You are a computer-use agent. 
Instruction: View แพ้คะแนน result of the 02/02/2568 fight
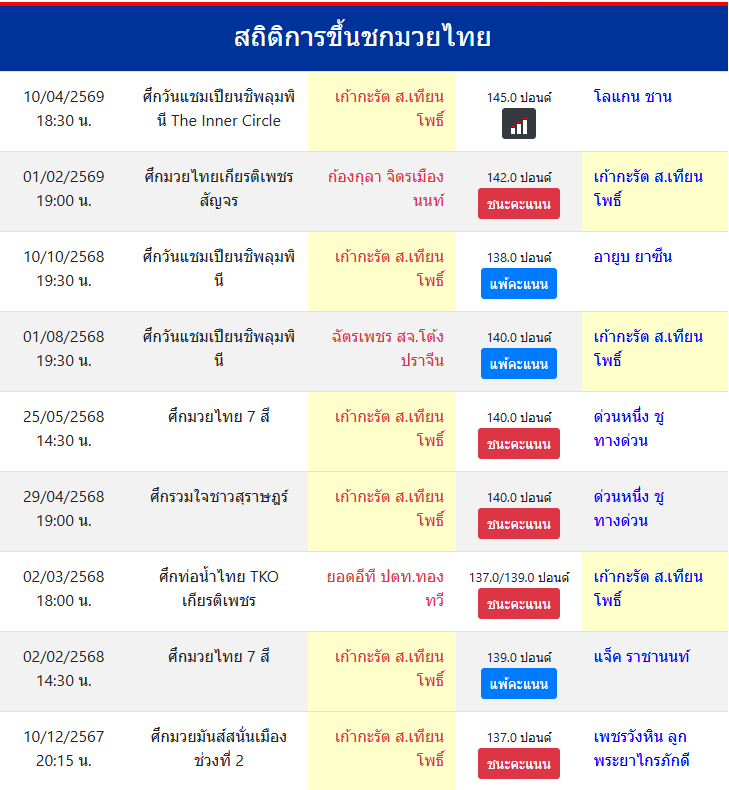pyautogui.click(x=518, y=684)
